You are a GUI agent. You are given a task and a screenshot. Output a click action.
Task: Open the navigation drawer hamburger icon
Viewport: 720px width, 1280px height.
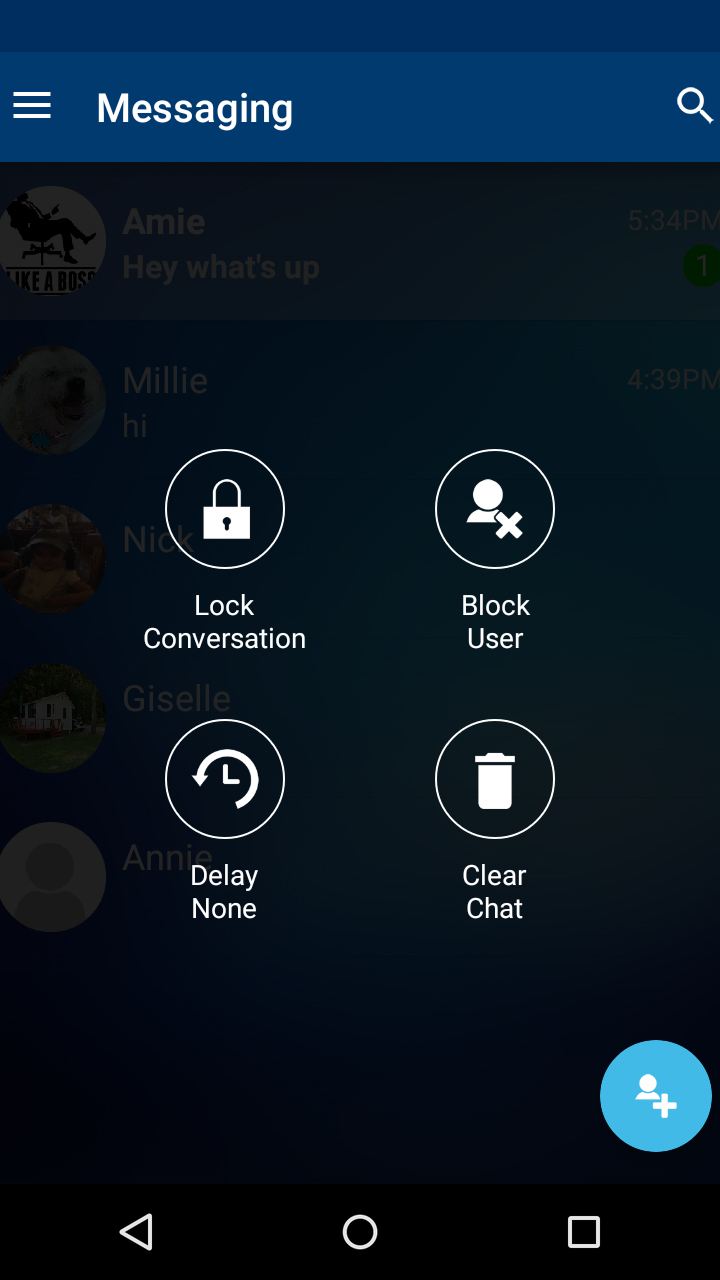pyautogui.click(x=32, y=106)
